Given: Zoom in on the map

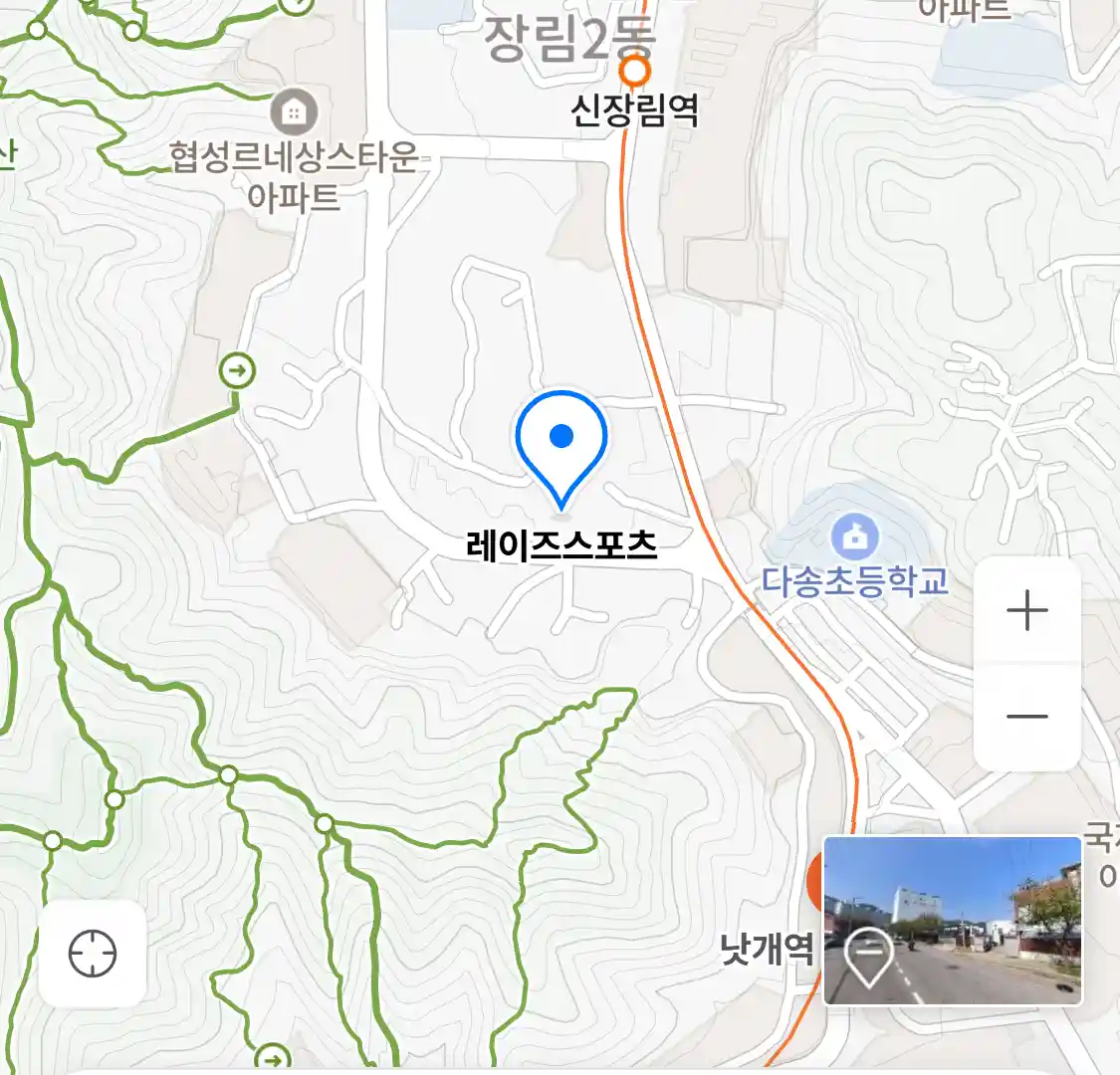Looking at the screenshot, I should click(x=1026, y=611).
